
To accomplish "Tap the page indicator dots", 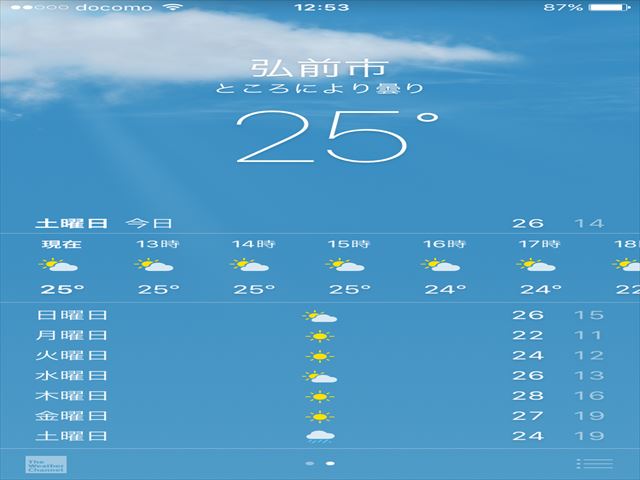I will [x=320, y=465].
